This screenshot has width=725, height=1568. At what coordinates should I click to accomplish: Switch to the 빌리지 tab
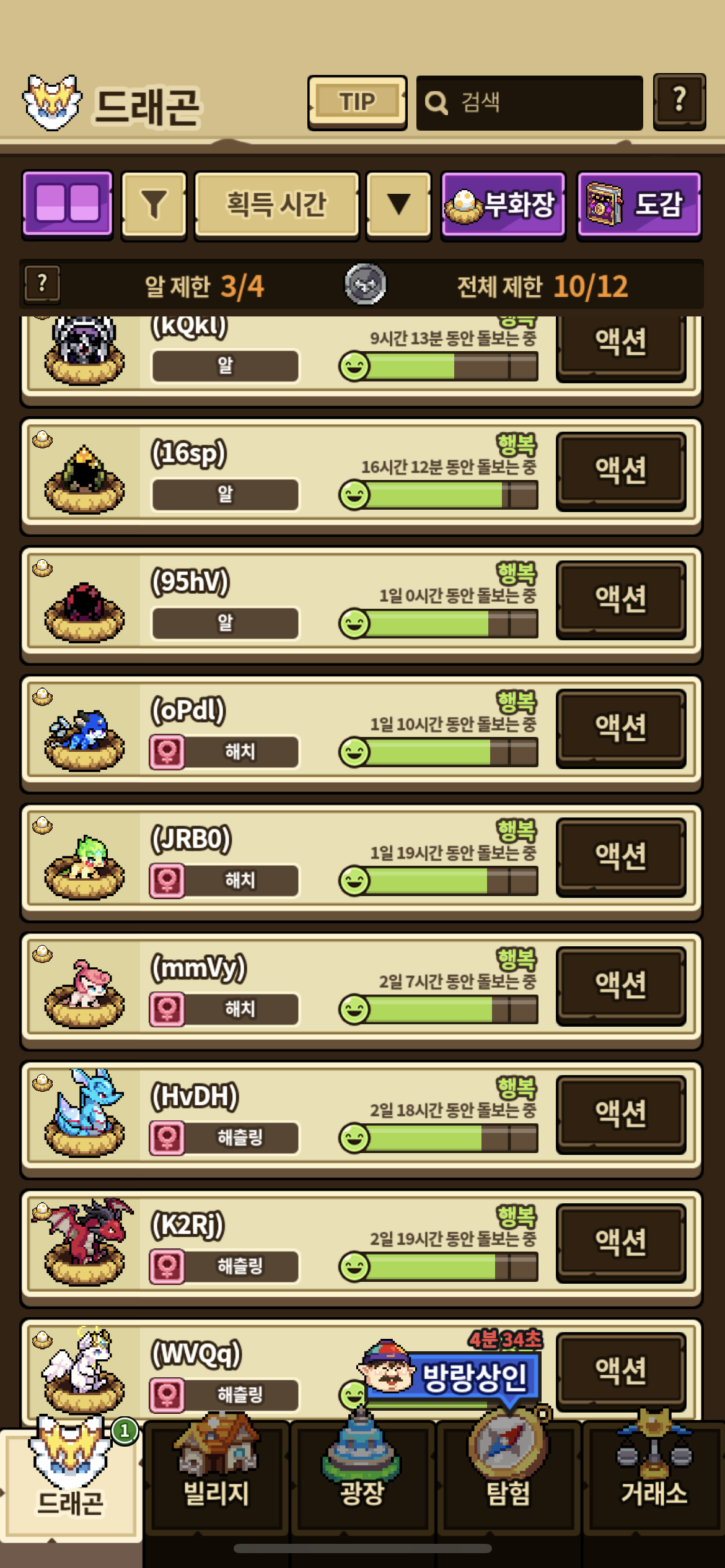(216, 1479)
